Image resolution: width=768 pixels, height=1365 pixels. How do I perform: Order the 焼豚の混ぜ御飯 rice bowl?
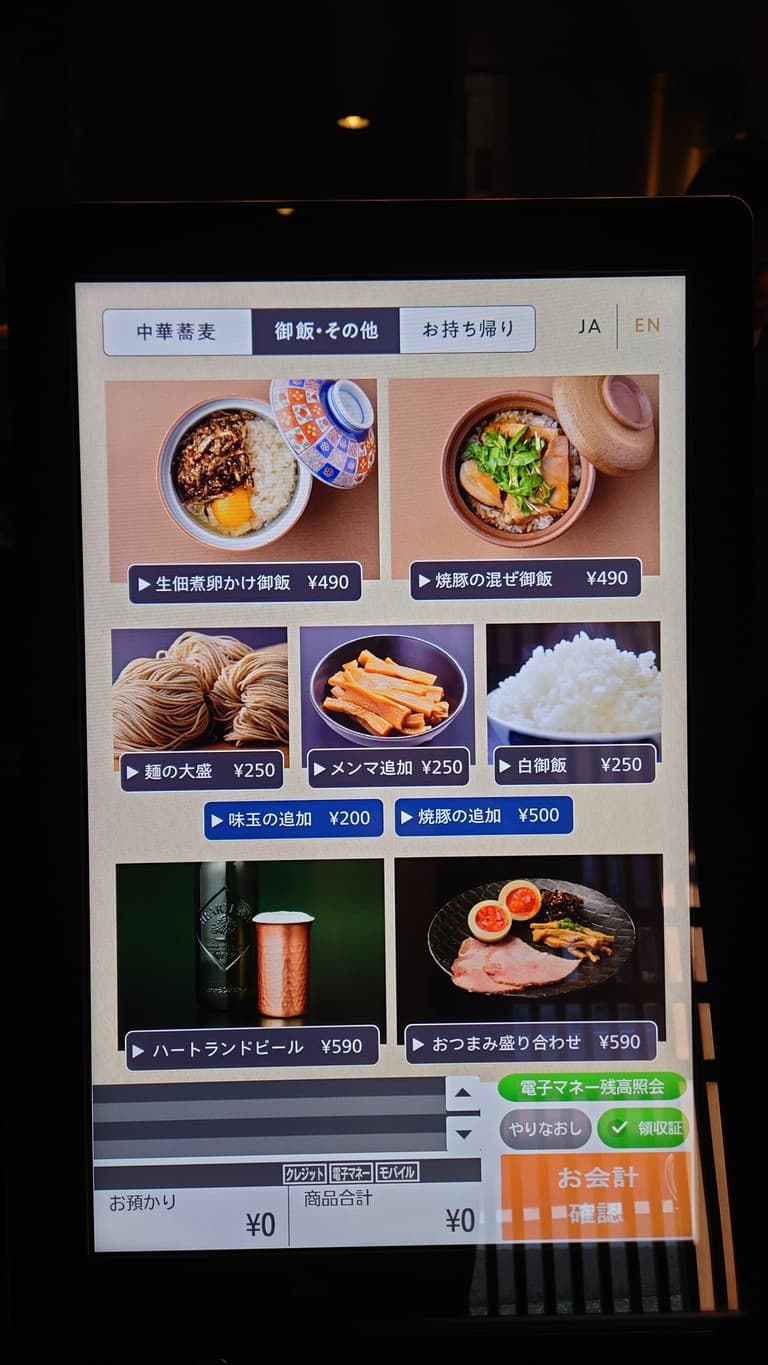(x=525, y=578)
